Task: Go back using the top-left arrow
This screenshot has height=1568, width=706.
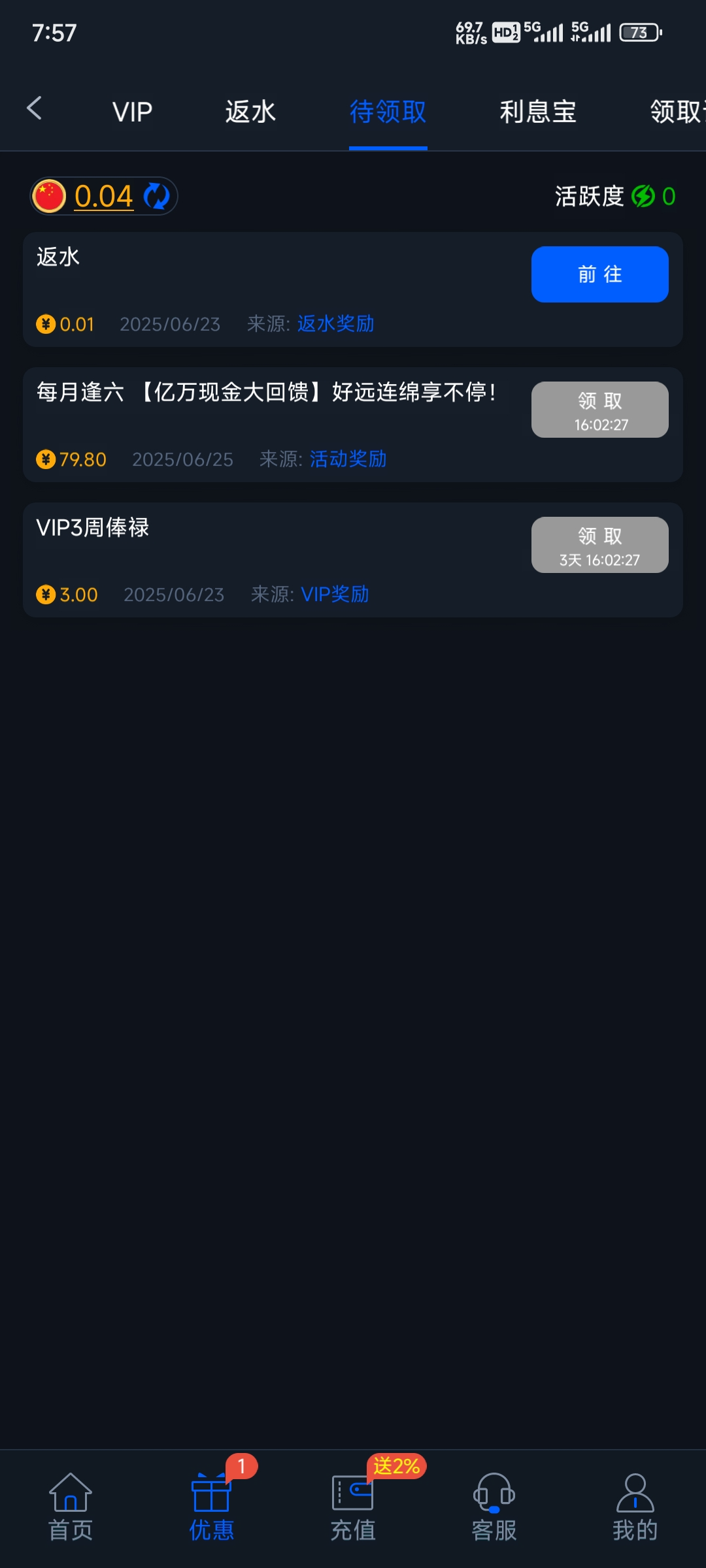Action: pyautogui.click(x=35, y=108)
